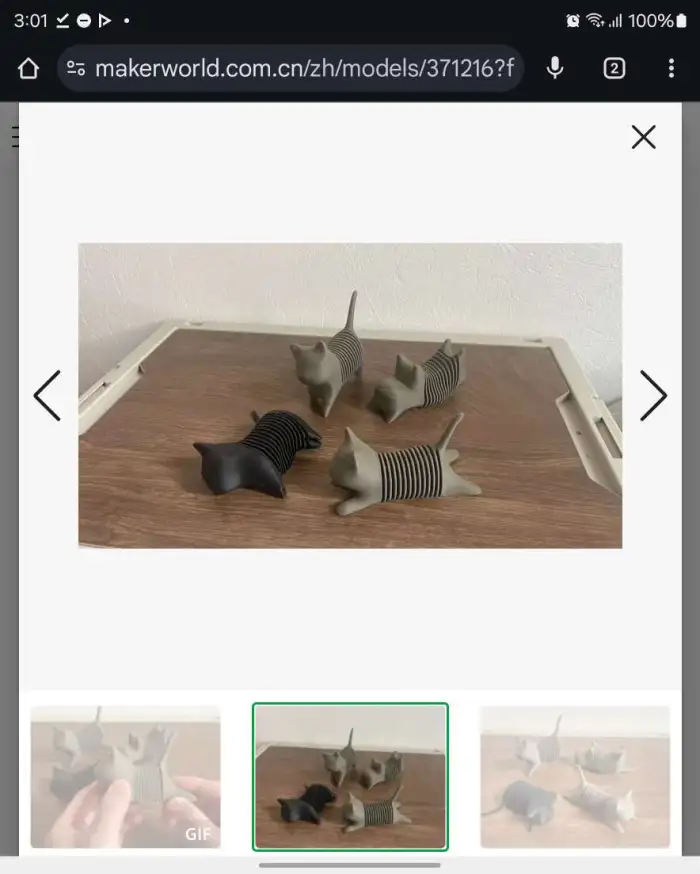
Task: Show the previous image
Action: pos(47,396)
